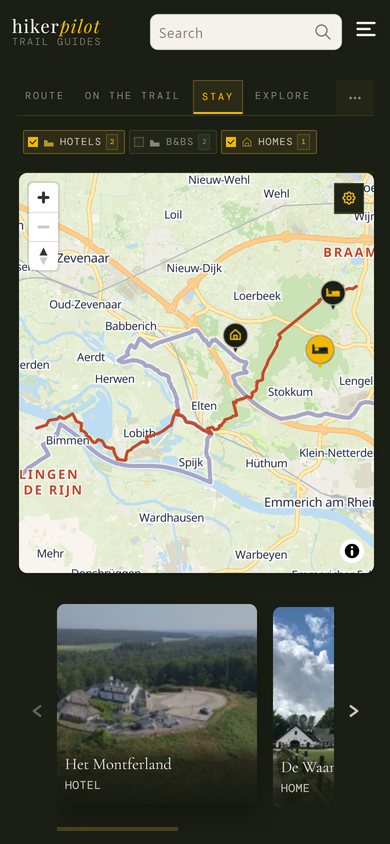Go to previous accommodation card
The image size is (390, 844).
(37, 711)
